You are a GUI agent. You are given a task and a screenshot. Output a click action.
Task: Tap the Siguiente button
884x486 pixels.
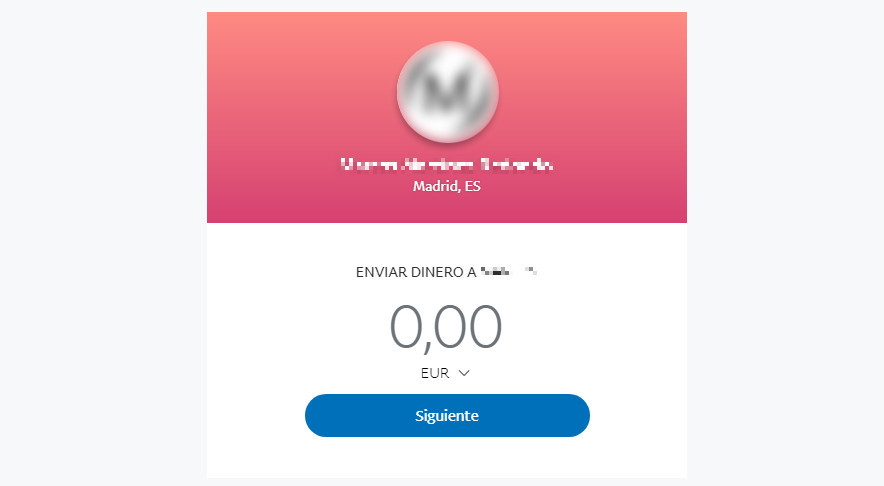pos(447,415)
